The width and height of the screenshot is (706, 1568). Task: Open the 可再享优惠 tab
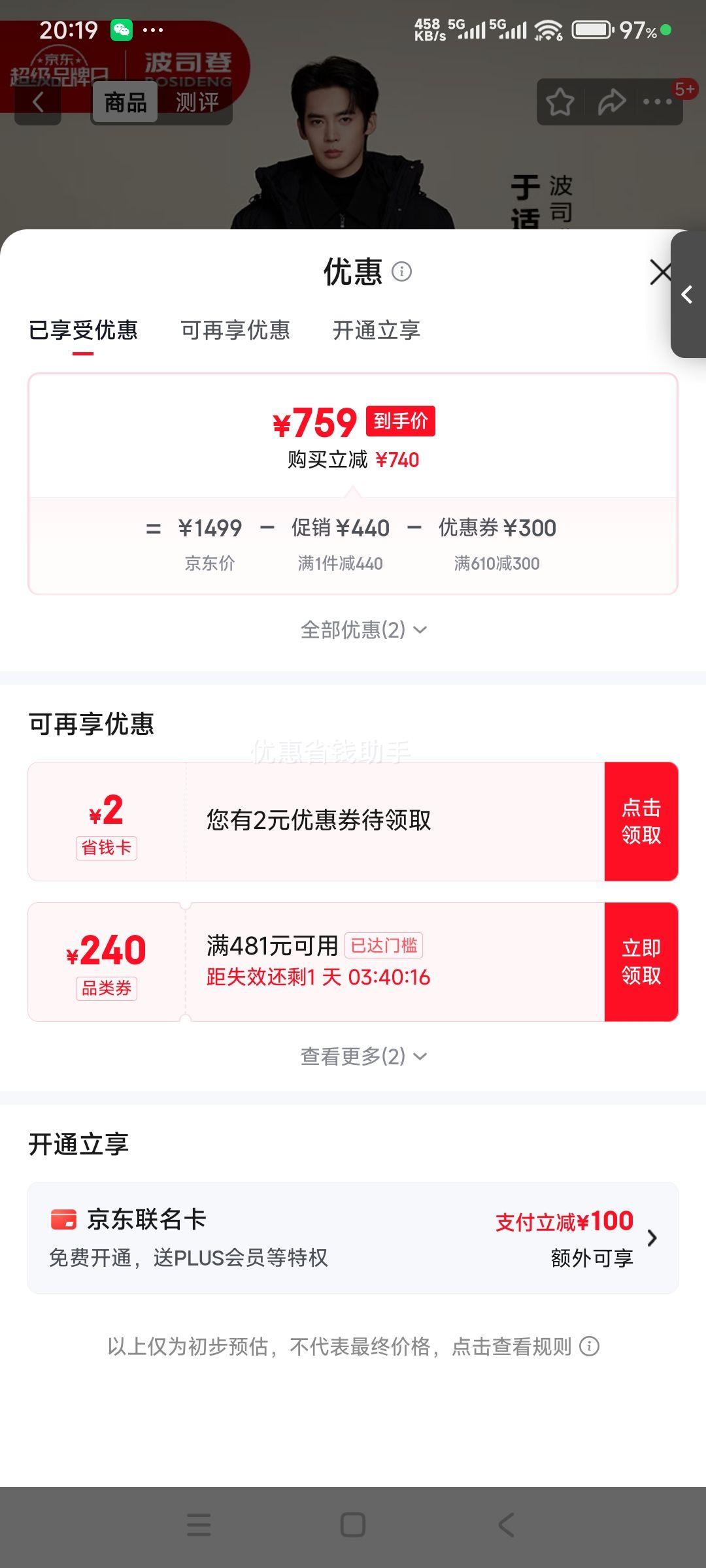235,331
